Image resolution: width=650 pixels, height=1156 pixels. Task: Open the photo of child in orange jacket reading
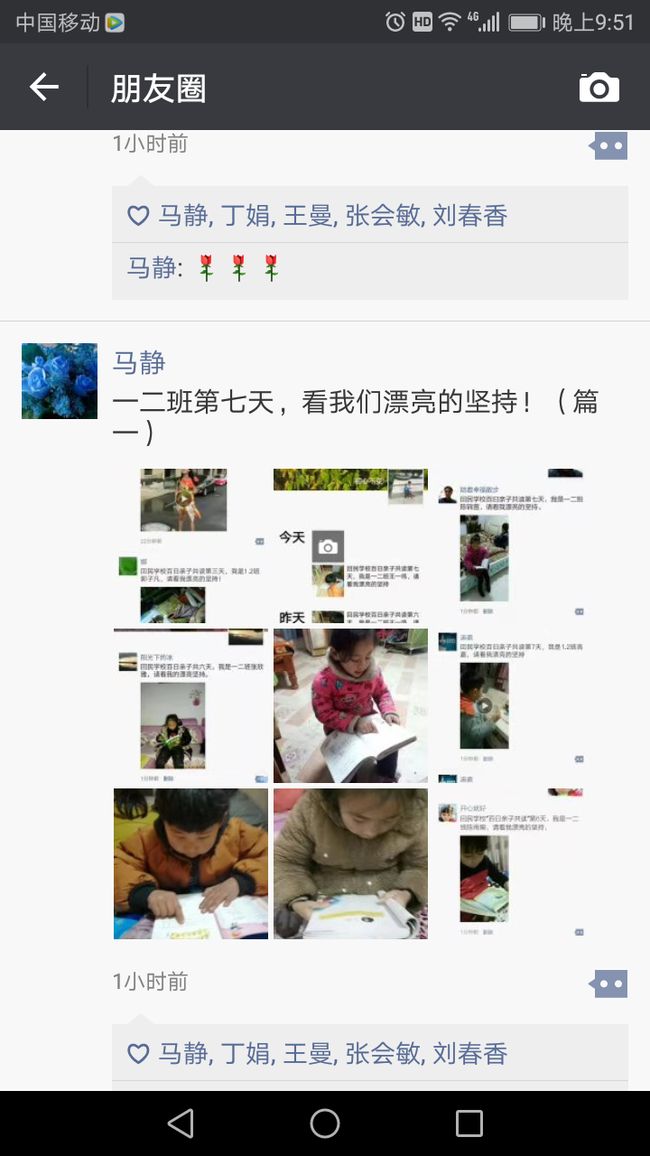(x=191, y=863)
